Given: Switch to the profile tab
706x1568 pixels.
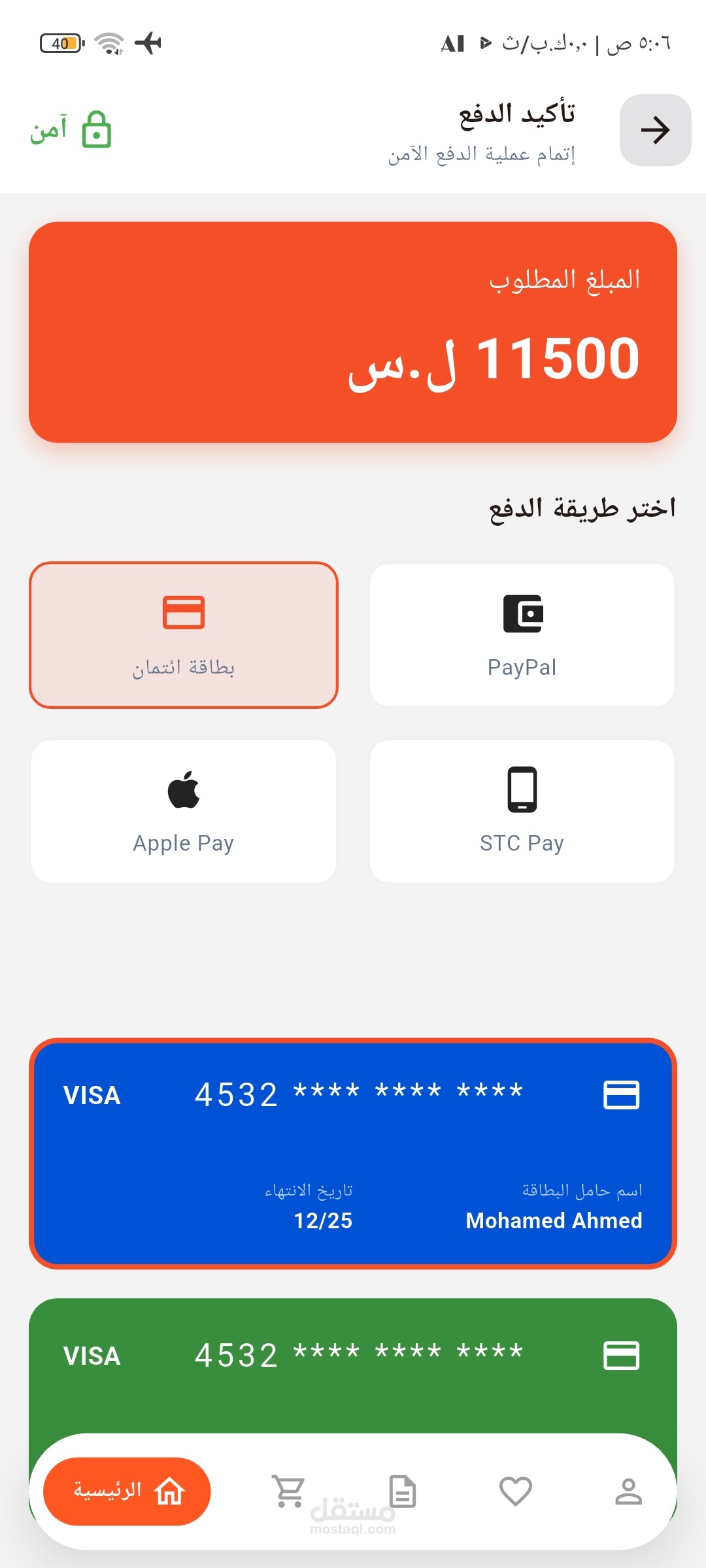Looking at the screenshot, I should tap(628, 1492).
